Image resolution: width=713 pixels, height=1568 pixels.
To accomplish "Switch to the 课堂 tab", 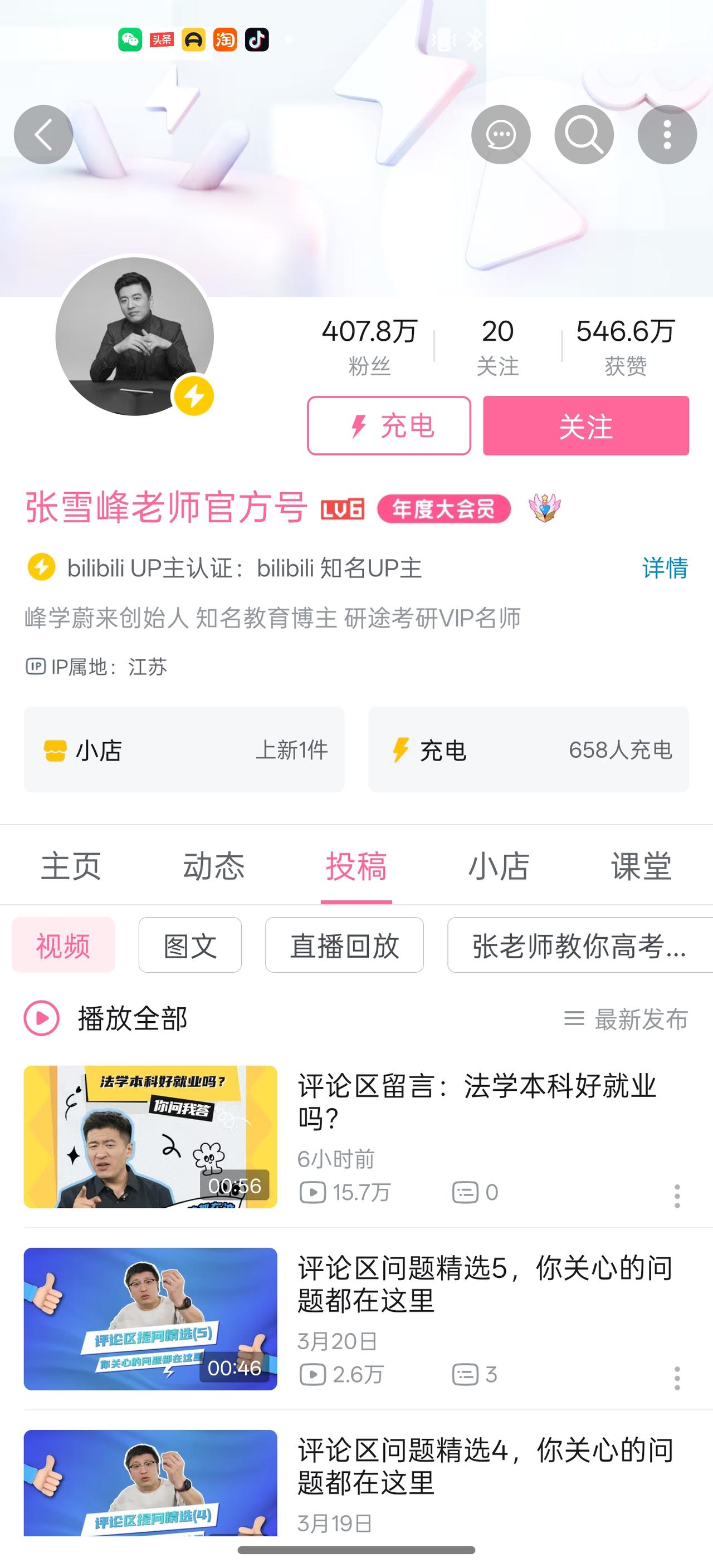I will 641,865.
